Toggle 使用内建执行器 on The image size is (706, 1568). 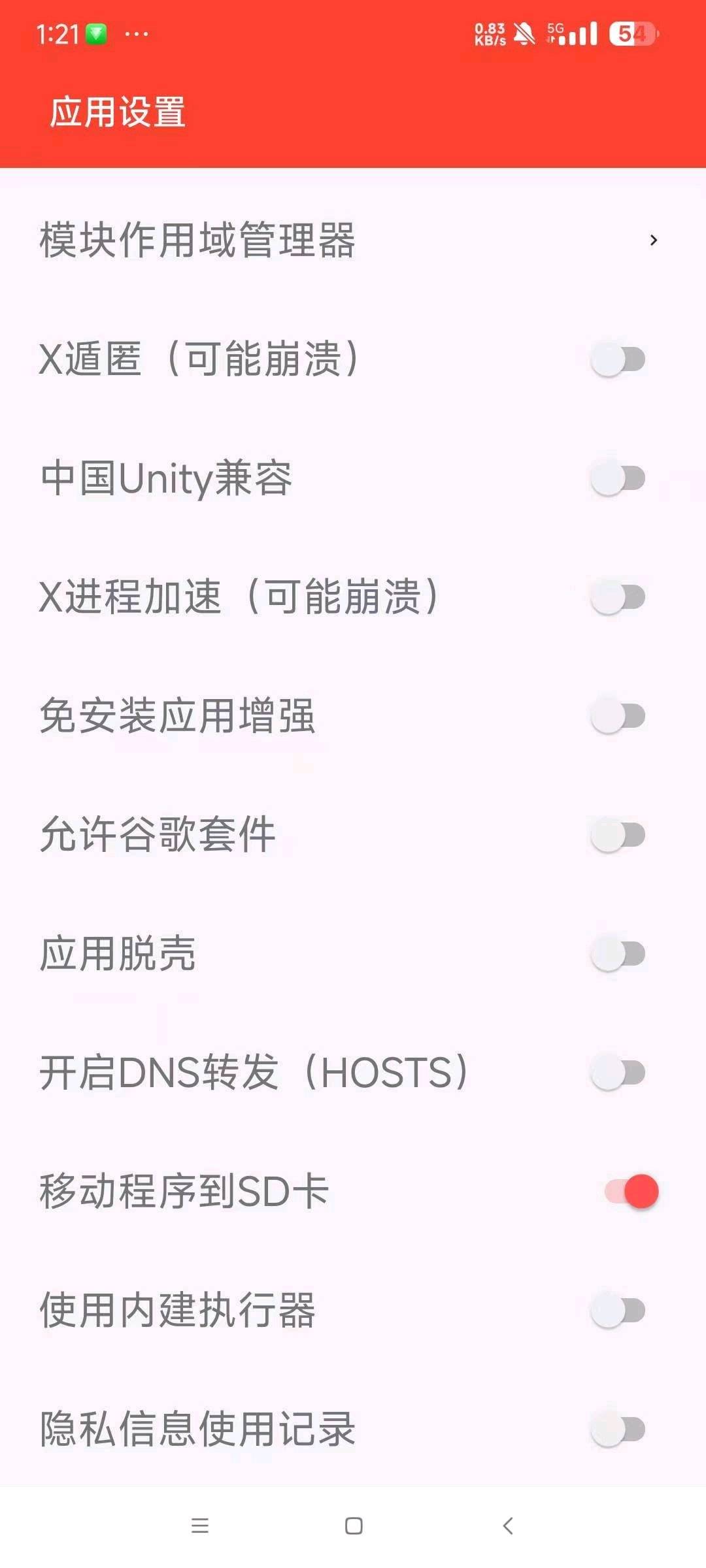pyautogui.click(x=618, y=1311)
